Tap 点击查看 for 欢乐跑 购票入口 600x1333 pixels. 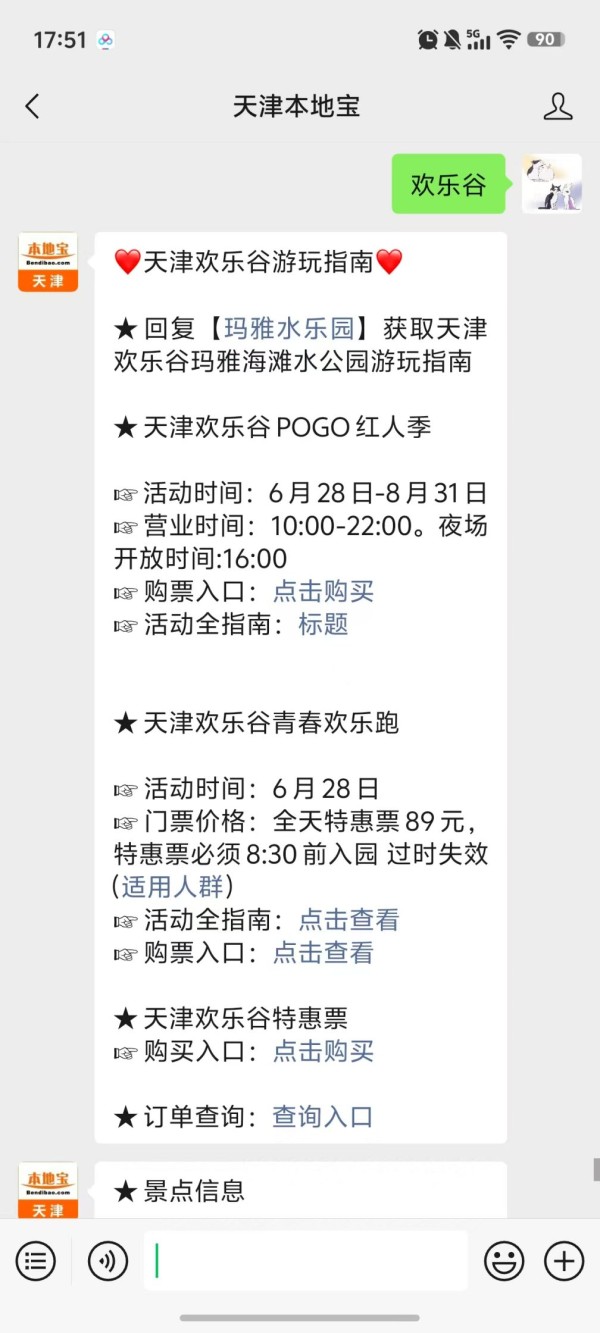323,952
